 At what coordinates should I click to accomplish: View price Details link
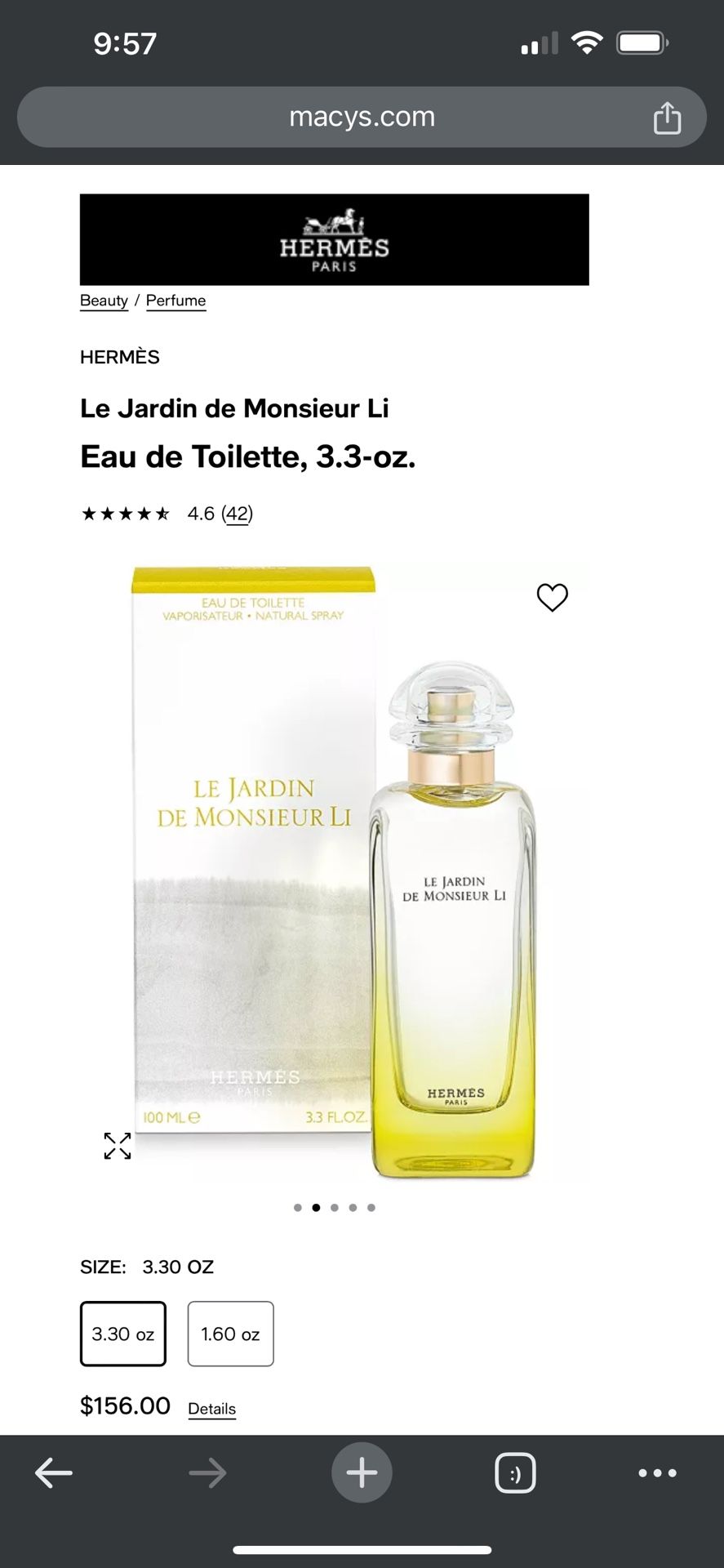[211, 1409]
